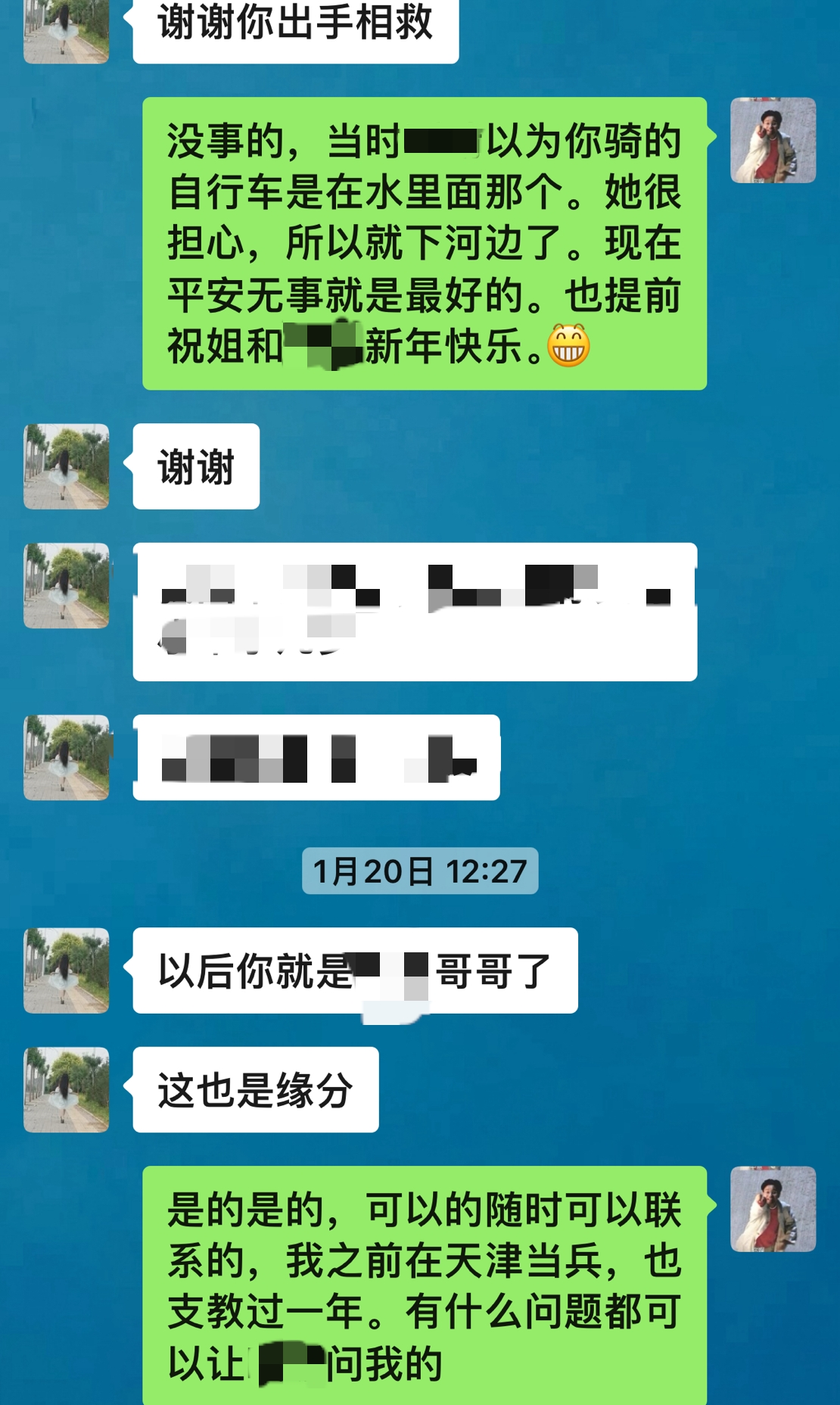The image size is (840, 1405).
Task: Open sender's avatar beside the first "谢谢" message
Action: click(x=67, y=466)
